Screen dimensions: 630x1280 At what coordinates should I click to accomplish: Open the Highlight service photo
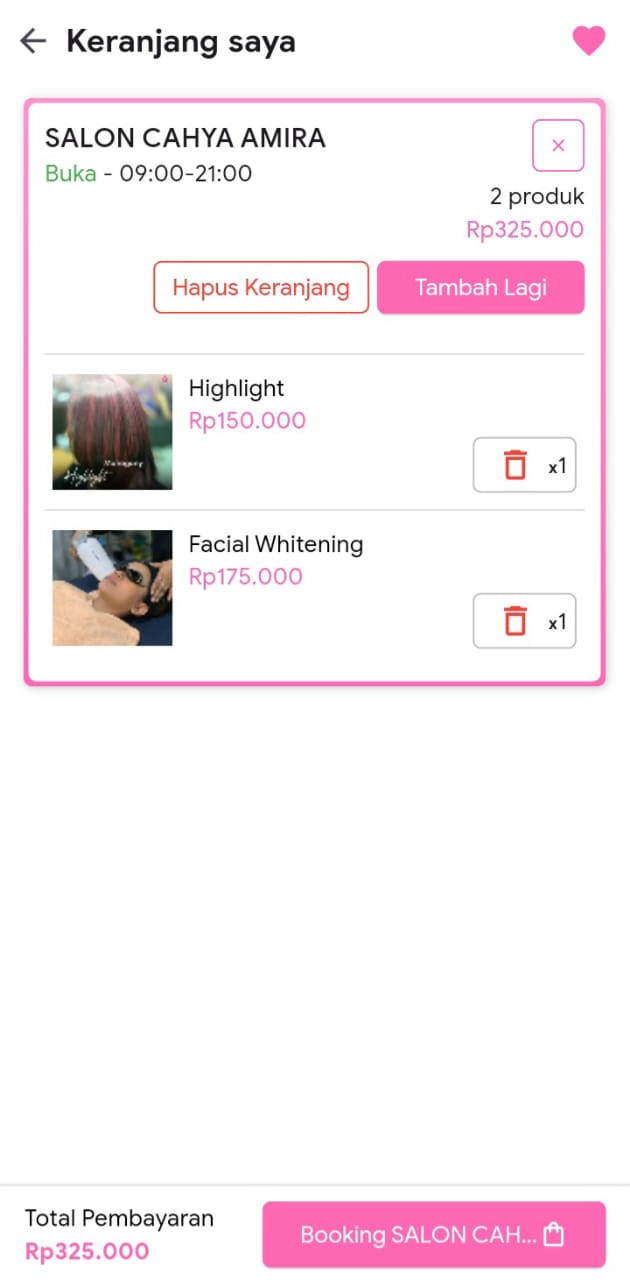pos(112,432)
